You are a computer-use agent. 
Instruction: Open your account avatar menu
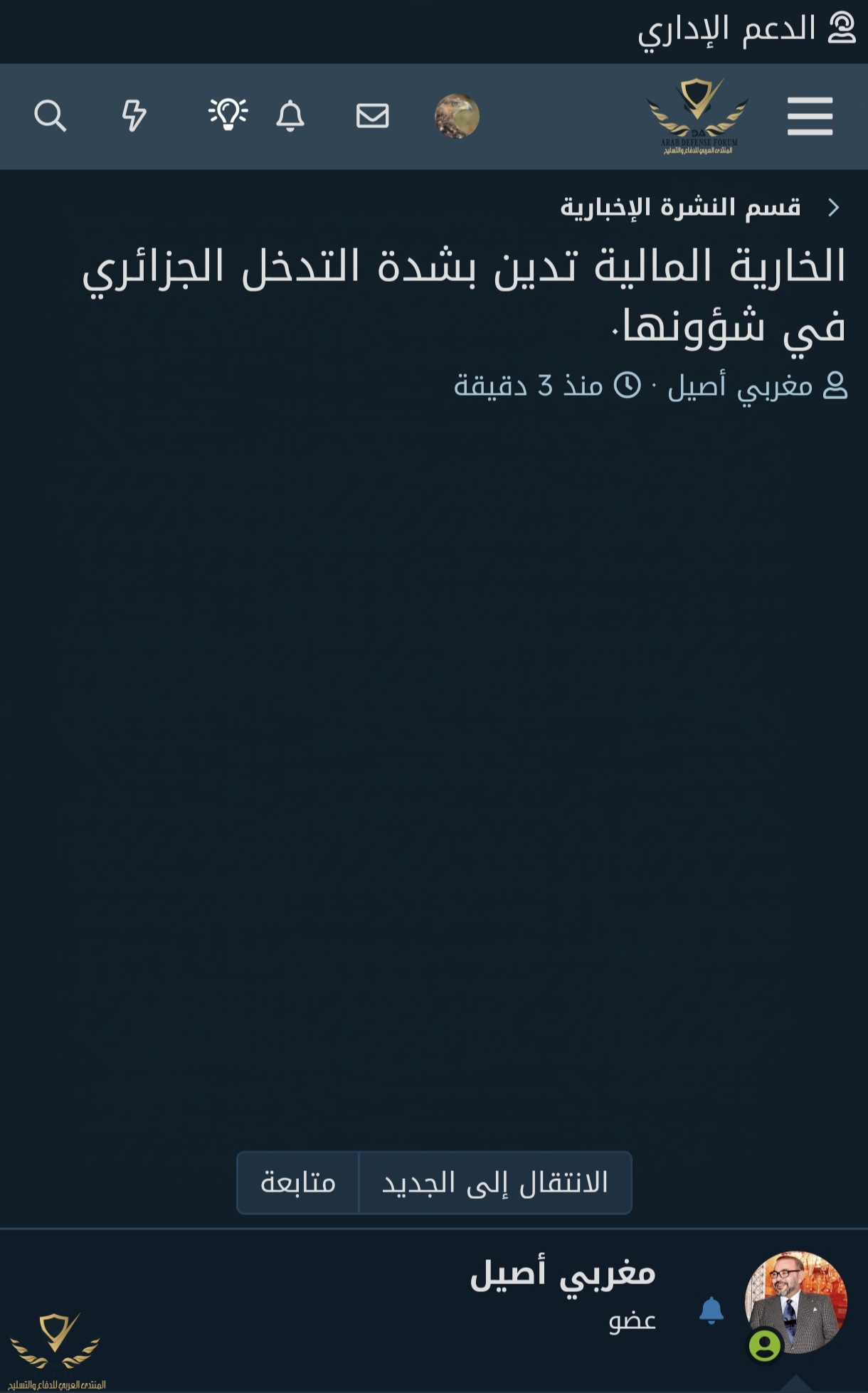(457, 116)
